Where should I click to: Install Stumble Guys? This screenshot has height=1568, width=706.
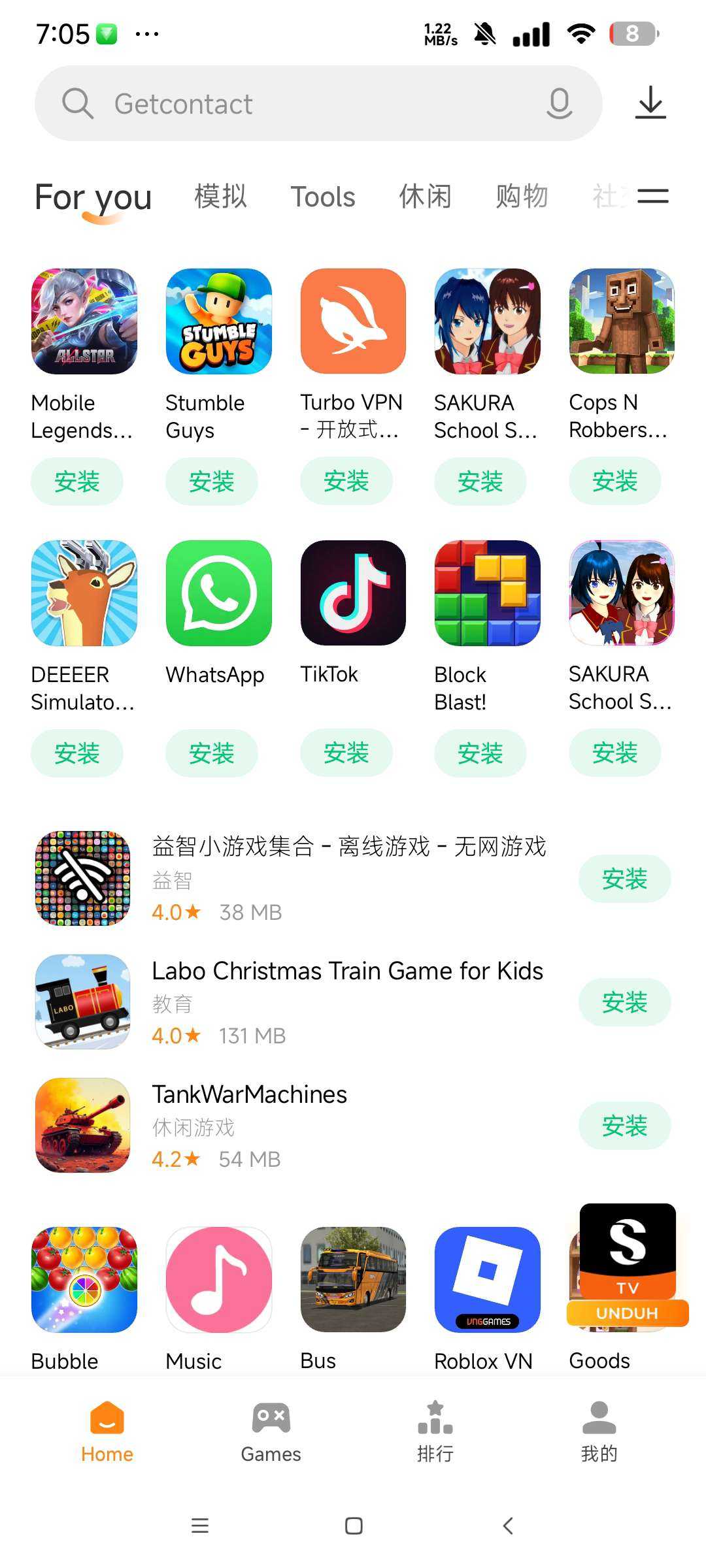pos(211,482)
